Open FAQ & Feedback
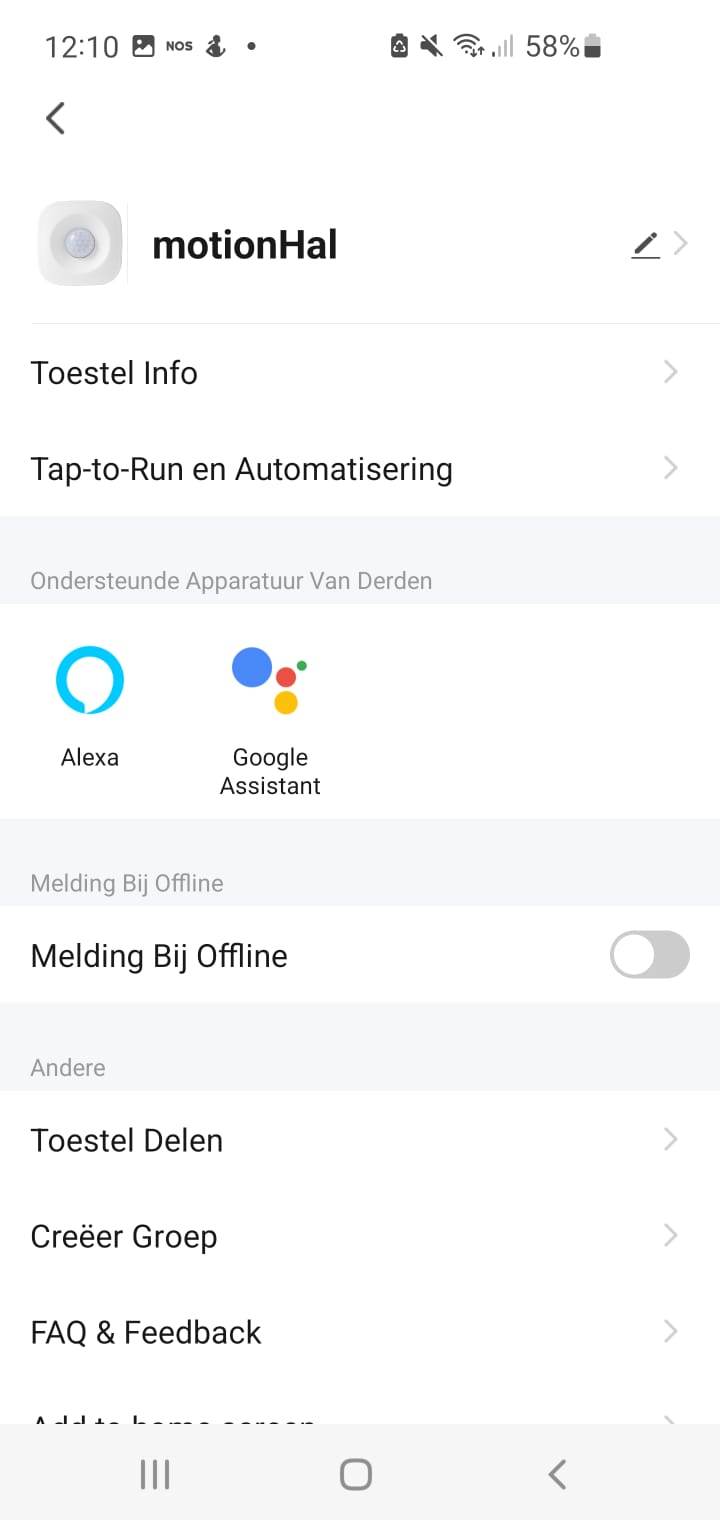The height and width of the screenshot is (1520, 720). (x=360, y=1332)
